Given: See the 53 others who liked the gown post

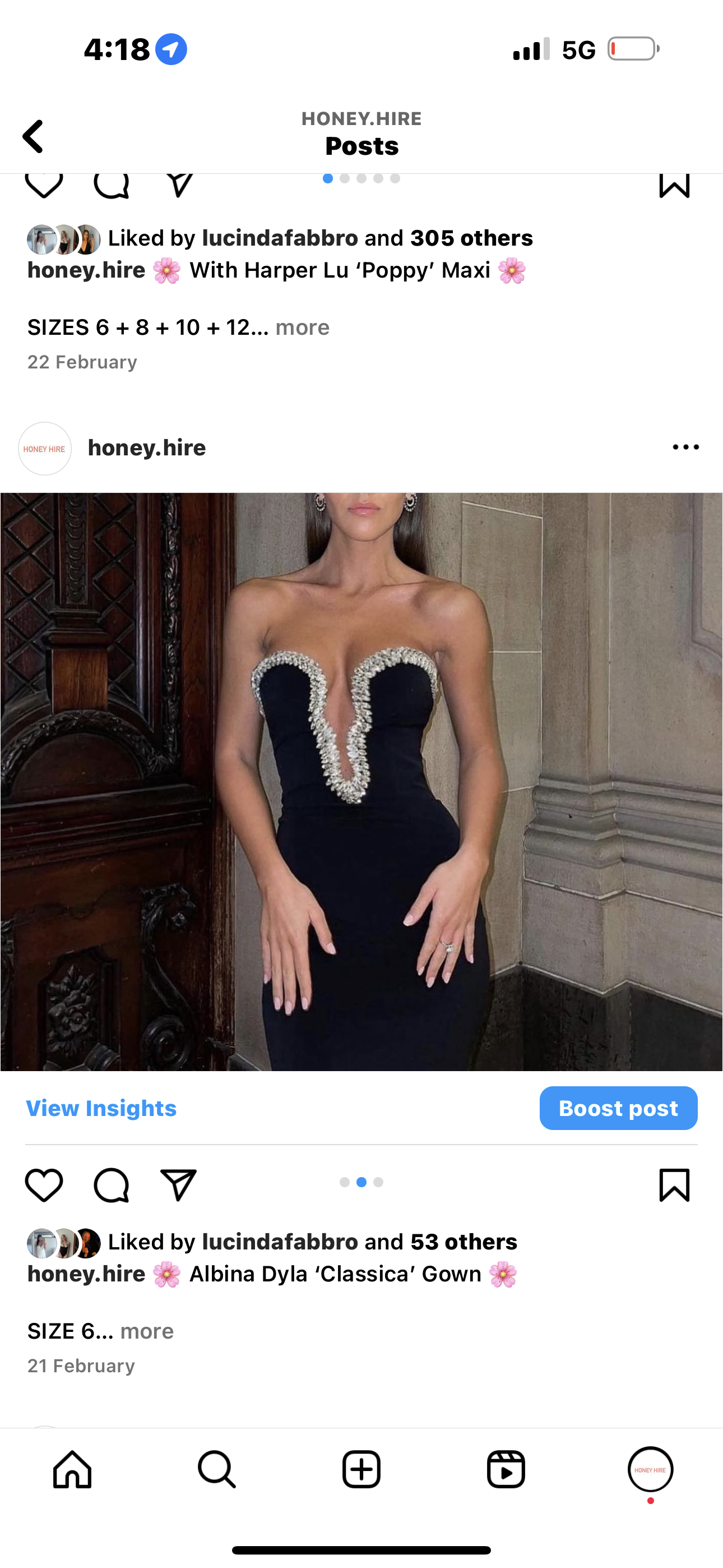Looking at the screenshot, I should click(463, 1242).
